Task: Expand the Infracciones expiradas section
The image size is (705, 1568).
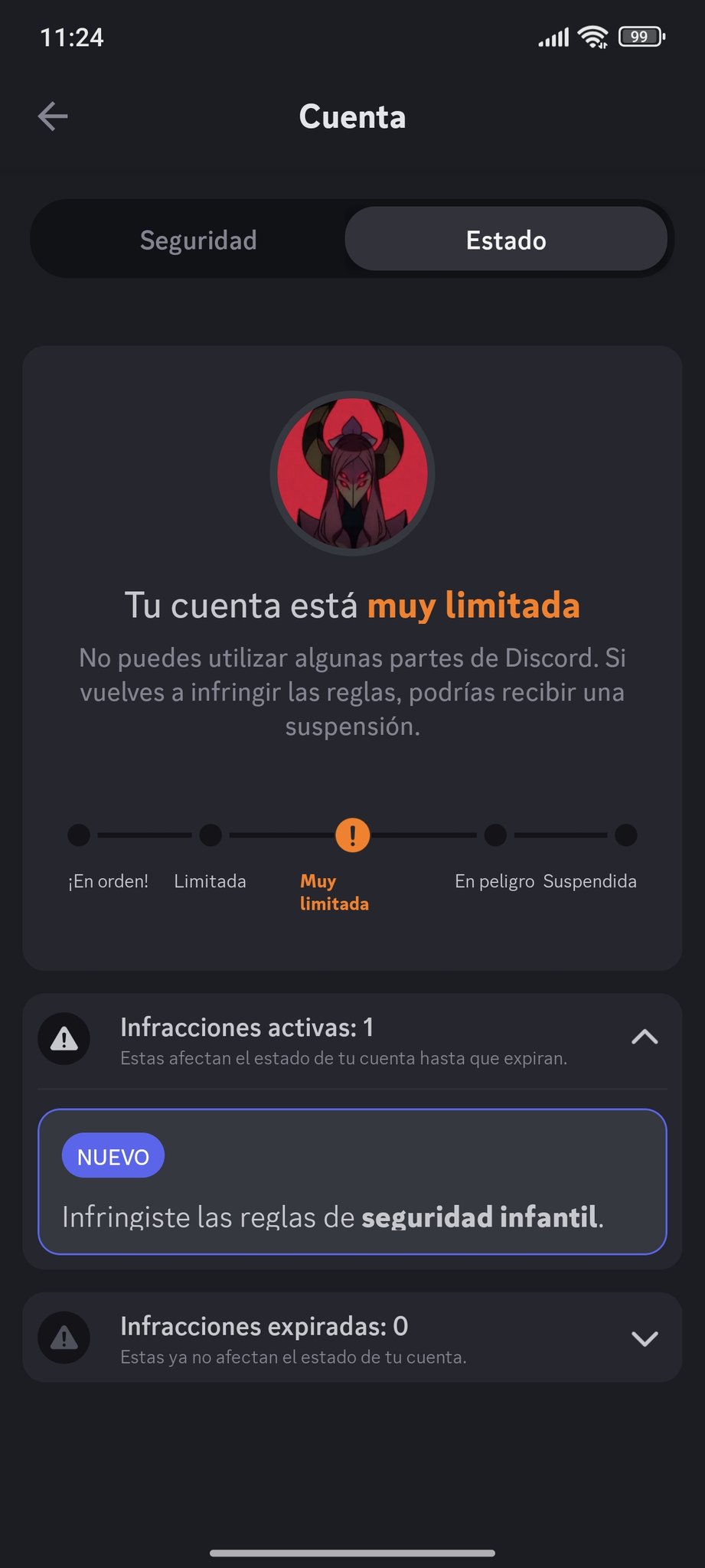Action: 644,1338
